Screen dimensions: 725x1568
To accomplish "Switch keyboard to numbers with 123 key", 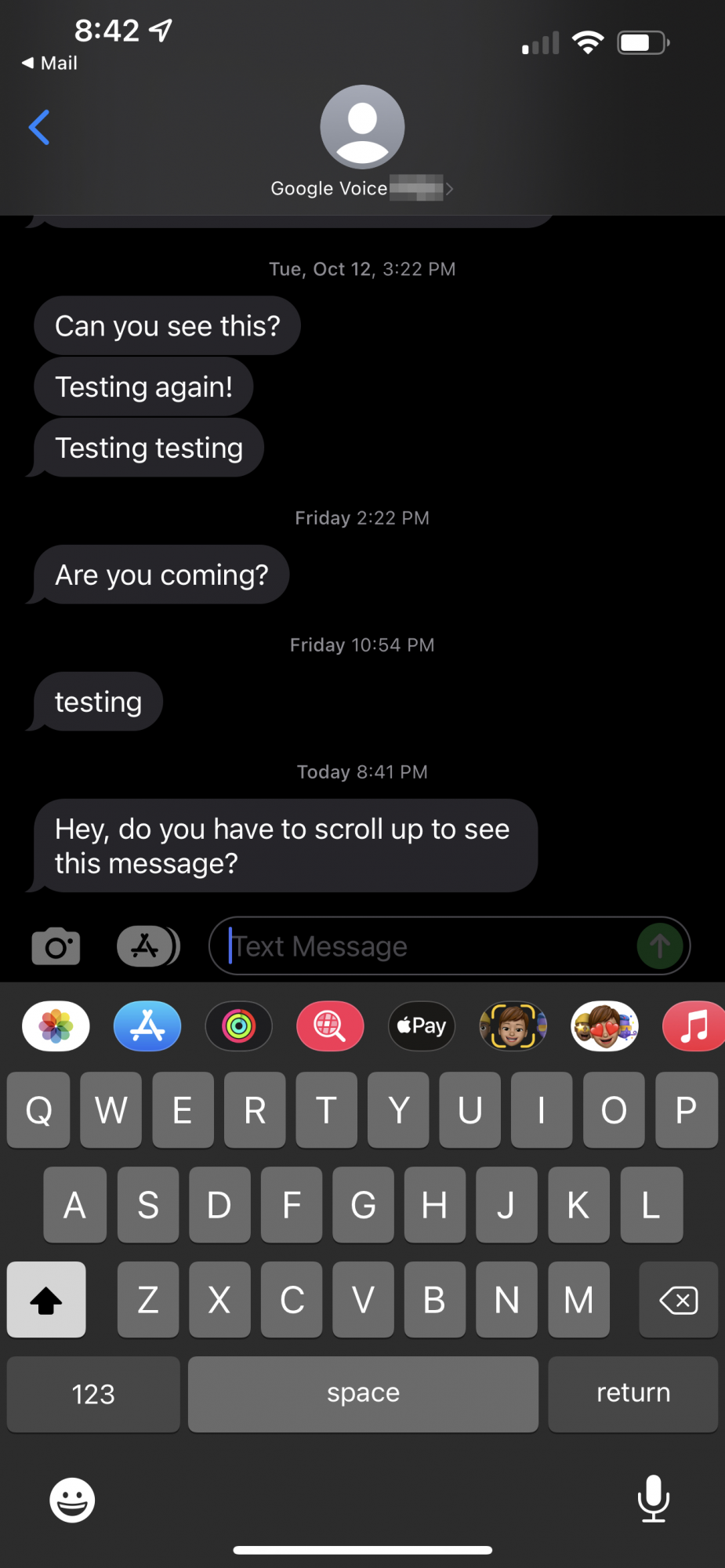I will pyautogui.click(x=93, y=1394).
